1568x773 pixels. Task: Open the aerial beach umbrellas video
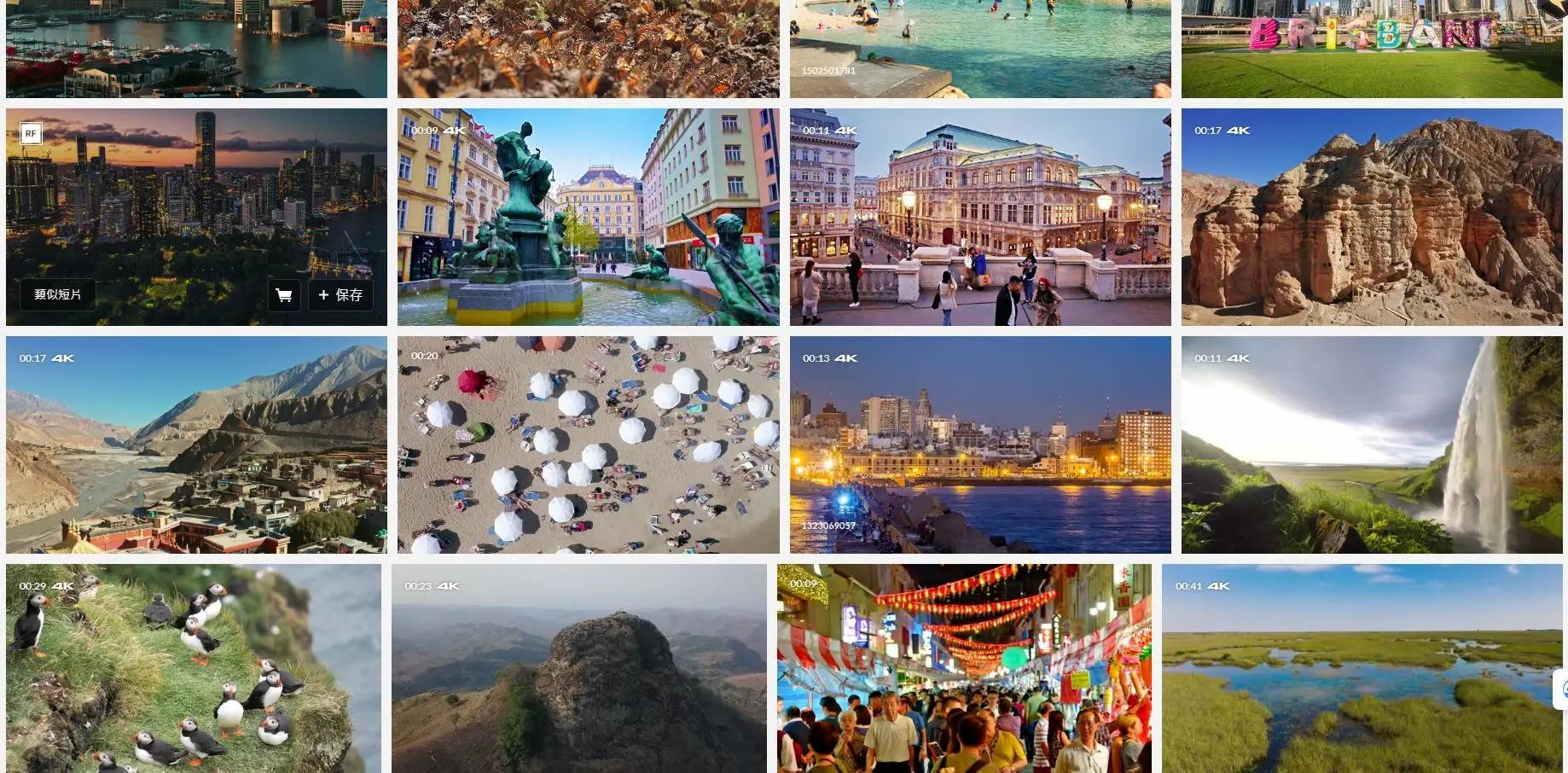point(588,445)
